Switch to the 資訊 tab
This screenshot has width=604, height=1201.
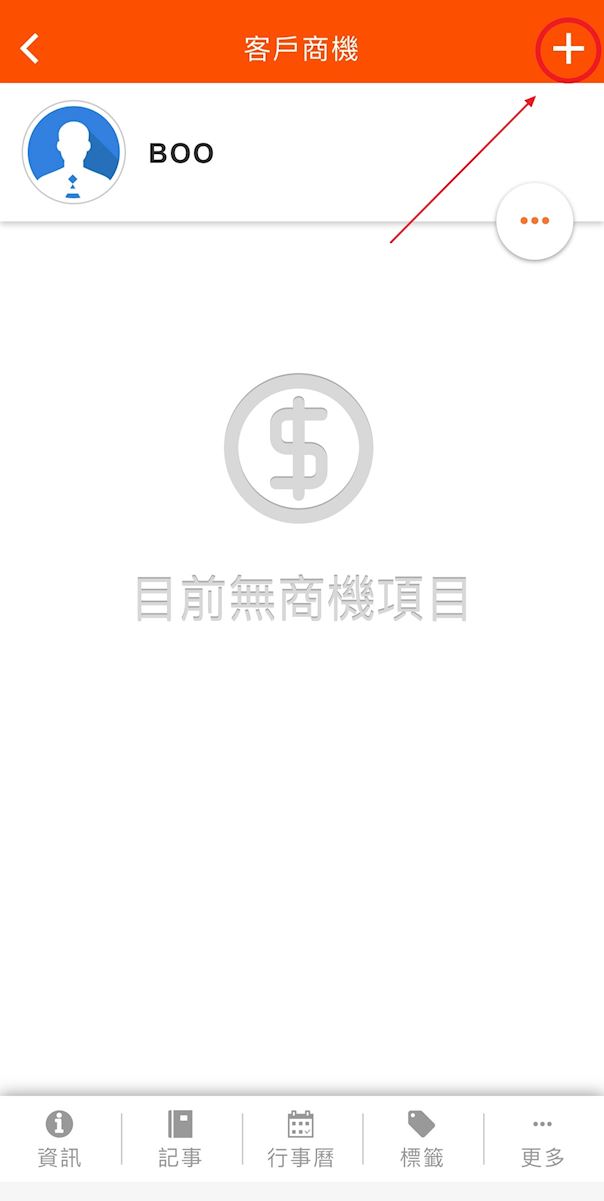(x=60, y=1139)
